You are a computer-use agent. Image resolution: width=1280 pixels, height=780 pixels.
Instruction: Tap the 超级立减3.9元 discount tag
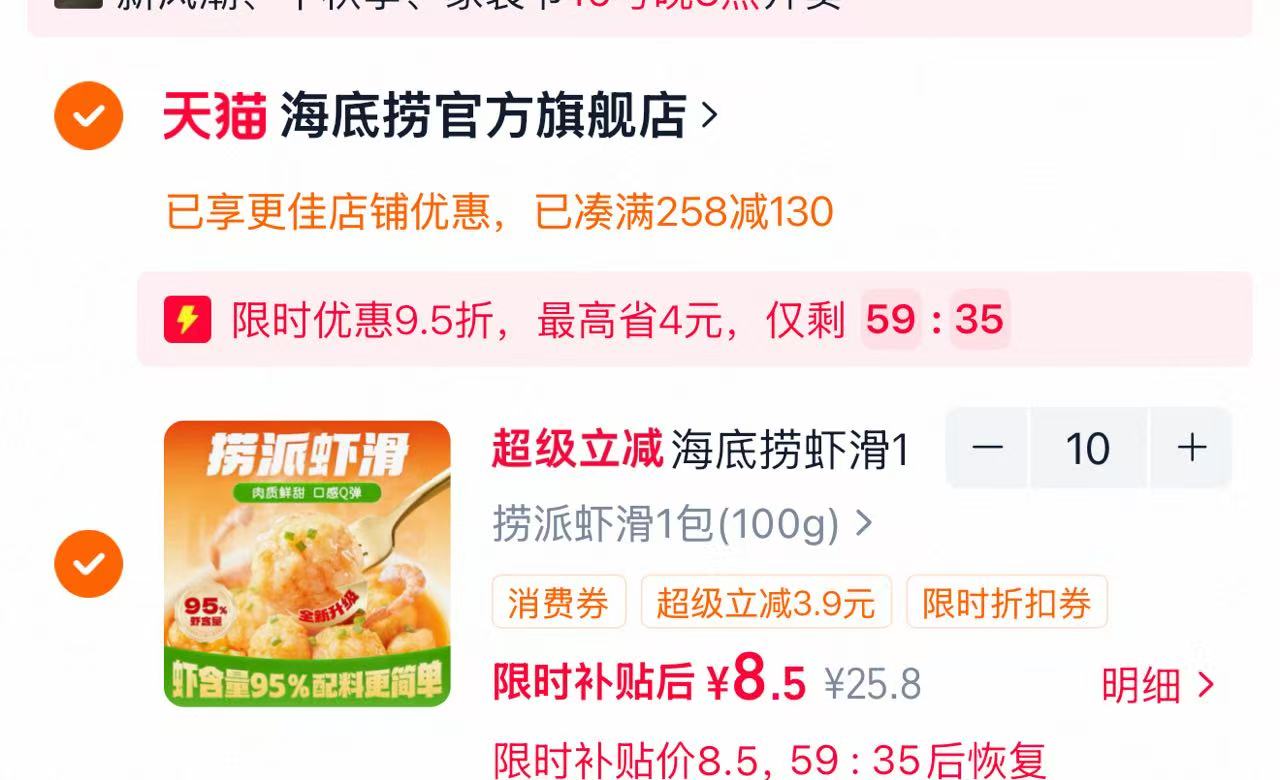766,602
